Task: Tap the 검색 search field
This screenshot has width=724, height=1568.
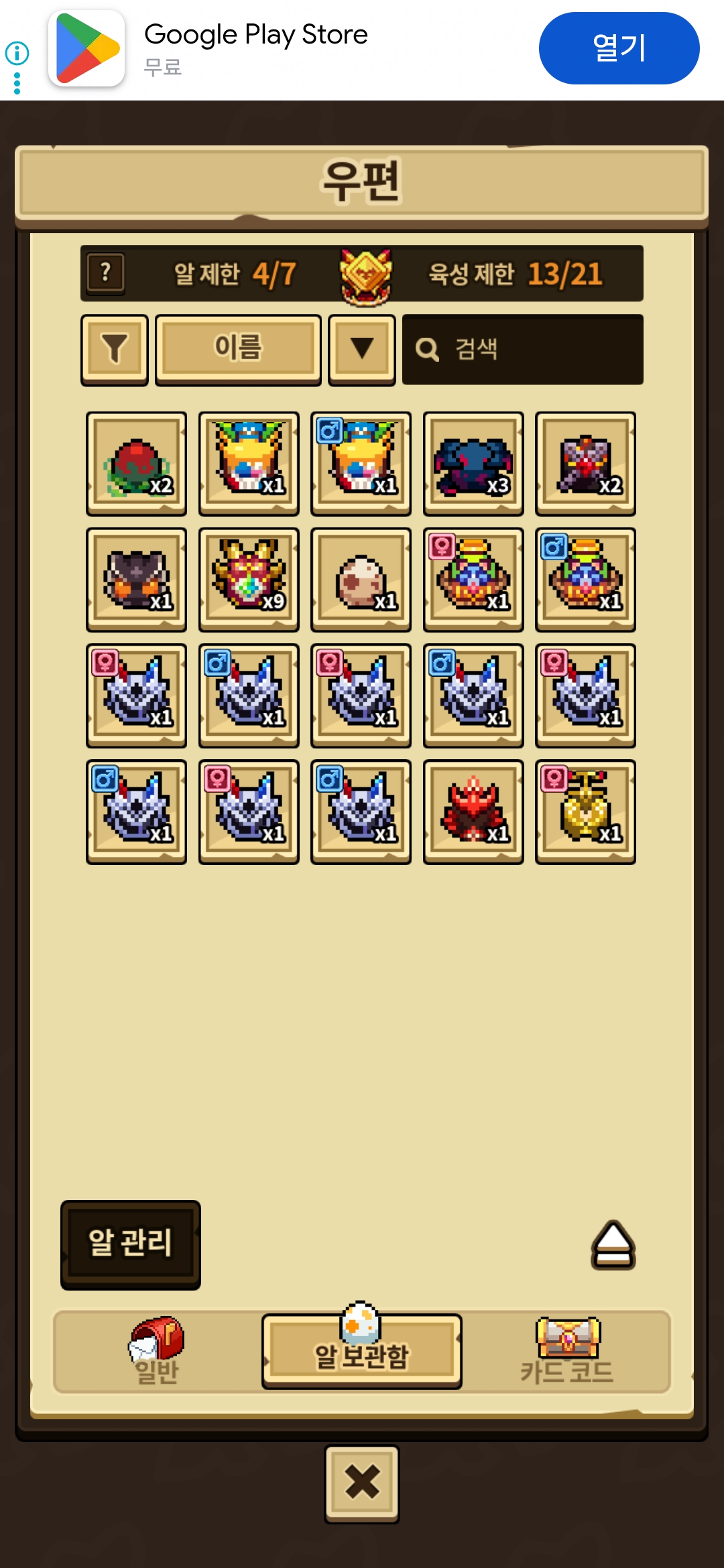Action: tap(523, 349)
